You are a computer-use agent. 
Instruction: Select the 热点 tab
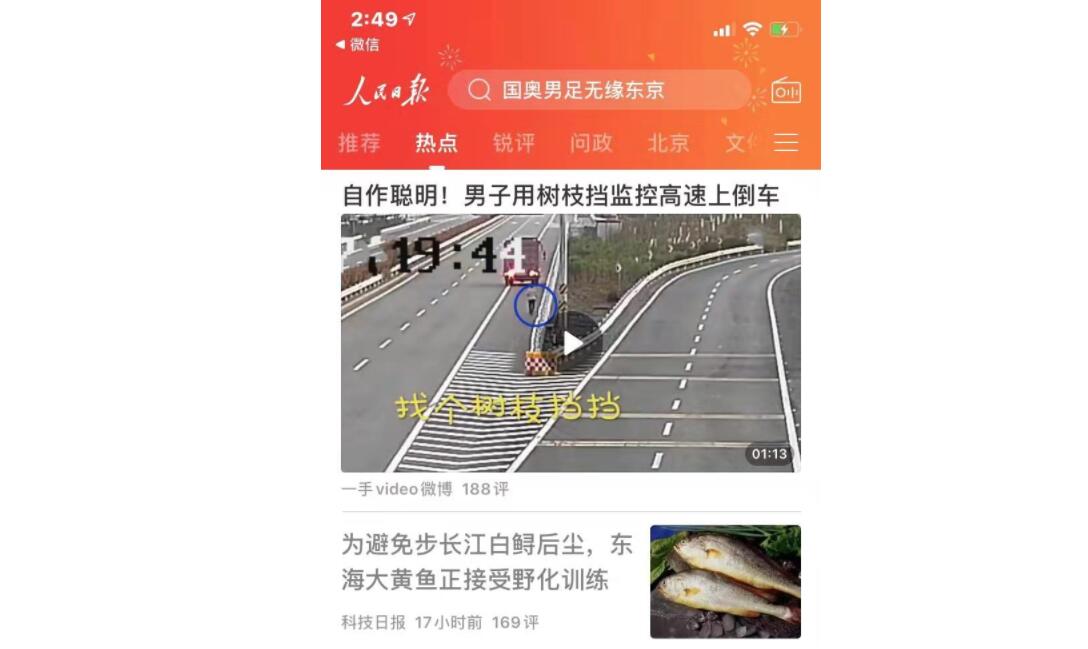[x=437, y=143]
